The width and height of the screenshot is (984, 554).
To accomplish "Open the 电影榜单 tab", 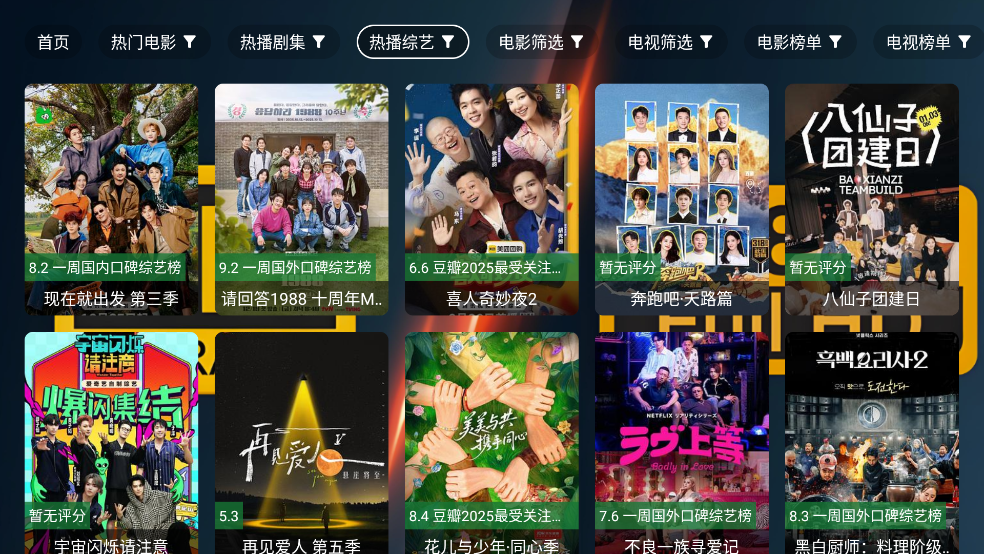I will 799,42.
